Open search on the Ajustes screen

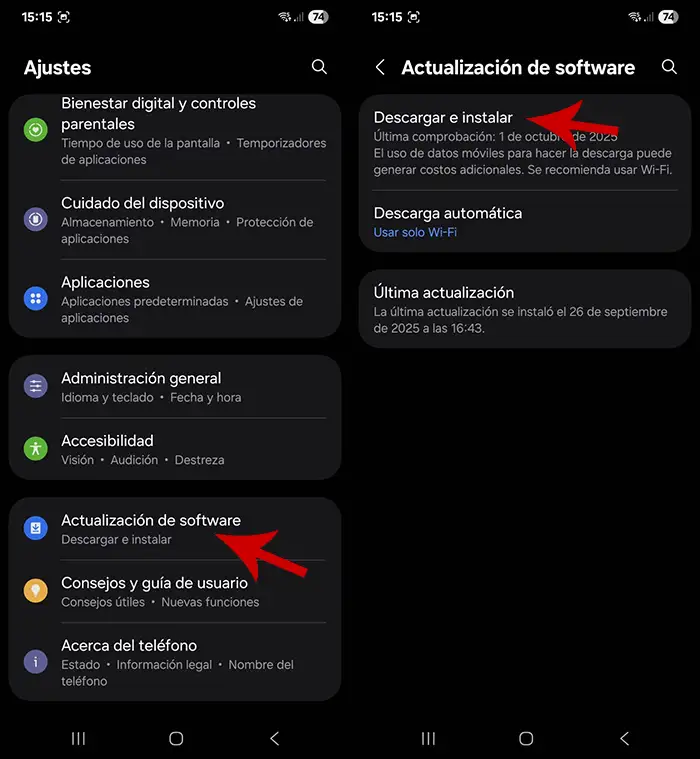tap(319, 67)
